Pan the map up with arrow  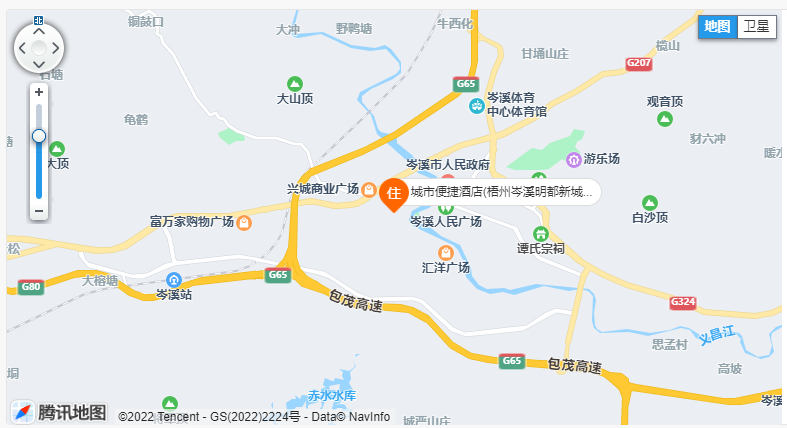(x=39, y=30)
